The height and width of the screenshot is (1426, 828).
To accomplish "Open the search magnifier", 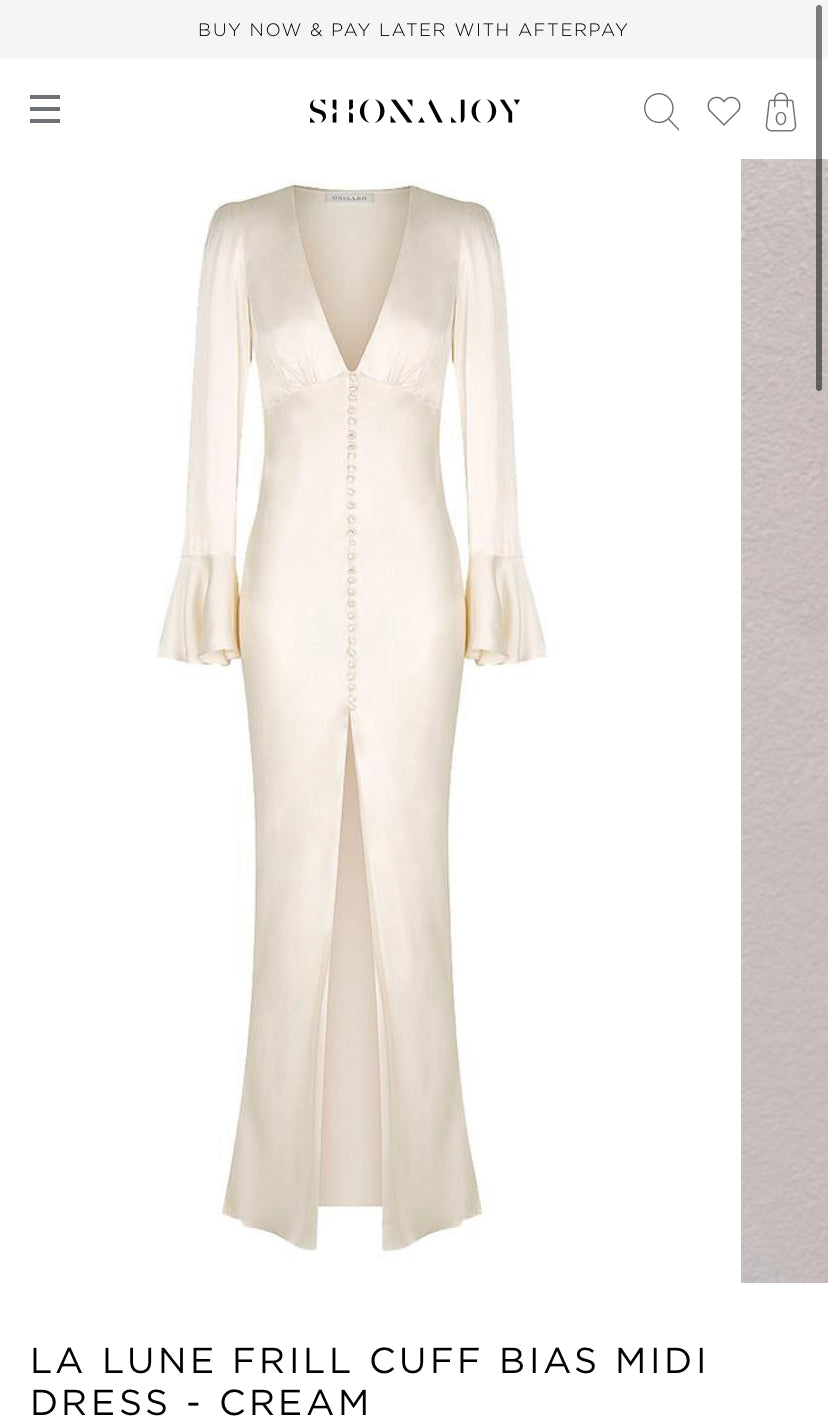I will tap(661, 111).
